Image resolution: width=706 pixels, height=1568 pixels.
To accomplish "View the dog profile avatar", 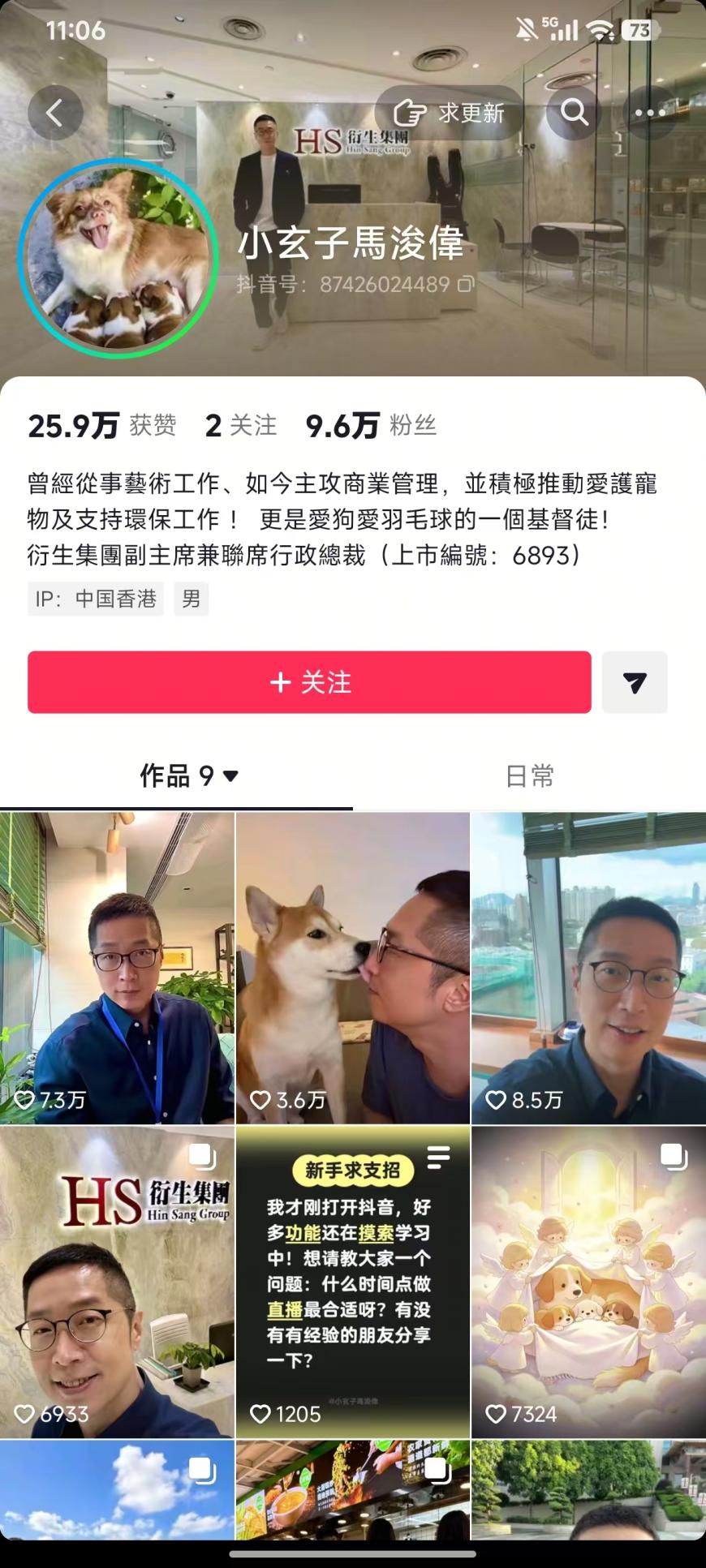I will pos(118,257).
